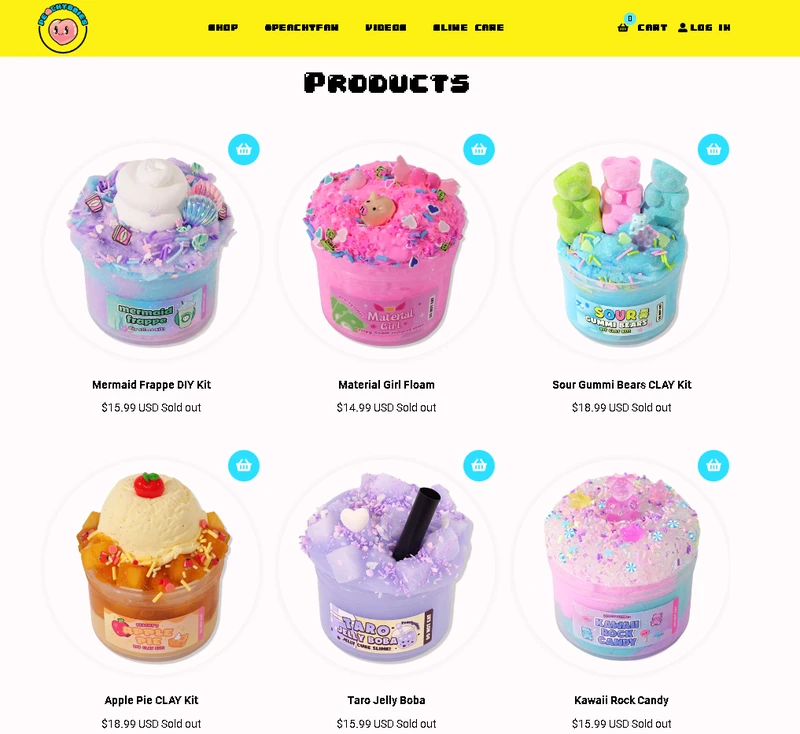View the Sour Gummi Bears CLAY Kit
The height and width of the screenshot is (734, 800).
[621, 385]
